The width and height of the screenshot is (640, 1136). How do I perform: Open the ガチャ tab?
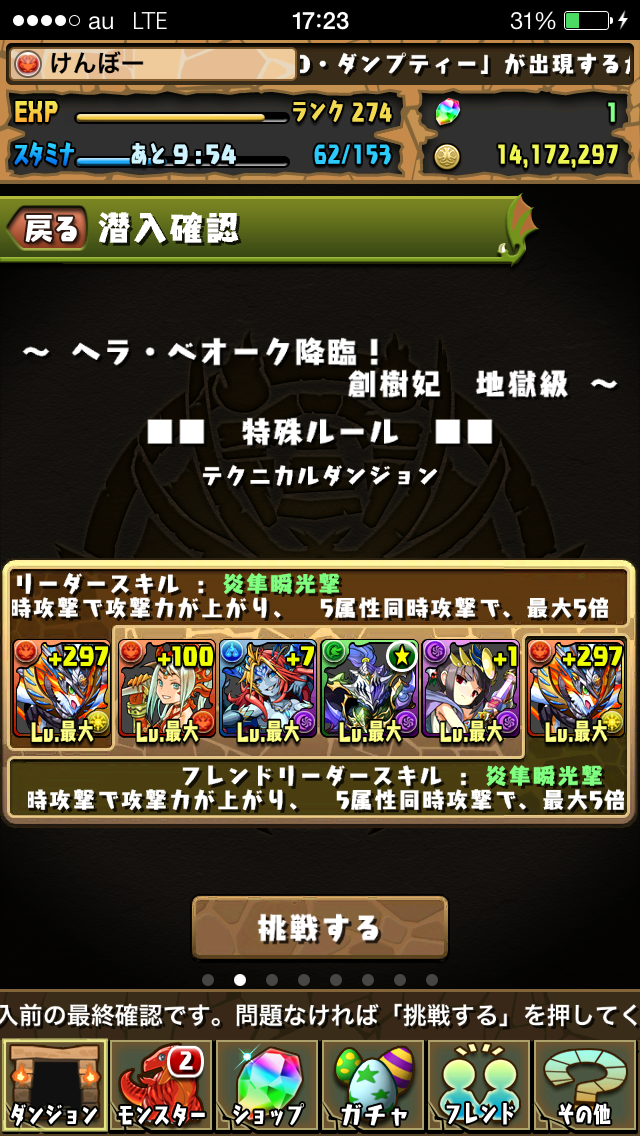coord(372,1084)
